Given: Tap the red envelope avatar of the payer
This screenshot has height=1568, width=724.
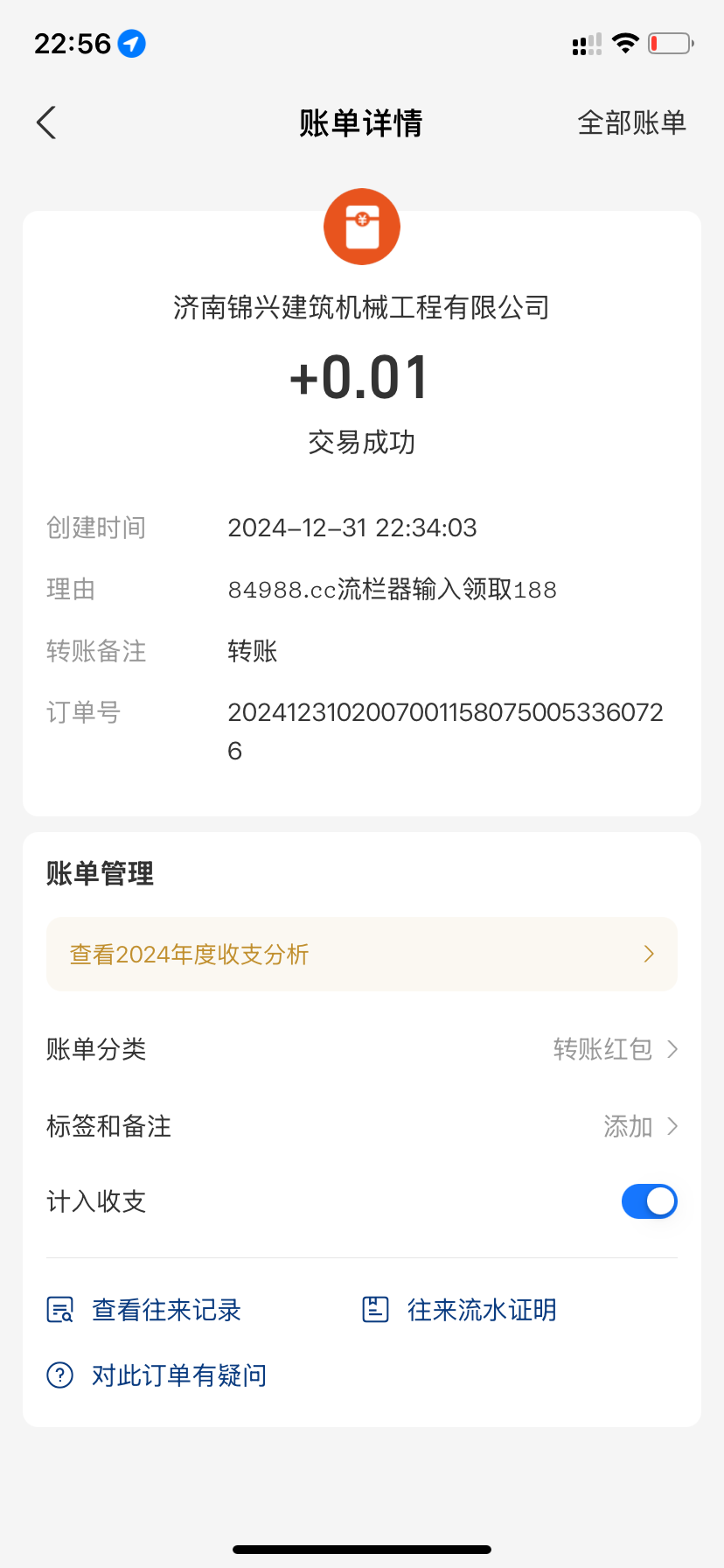Looking at the screenshot, I should pyautogui.click(x=362, y=227).
